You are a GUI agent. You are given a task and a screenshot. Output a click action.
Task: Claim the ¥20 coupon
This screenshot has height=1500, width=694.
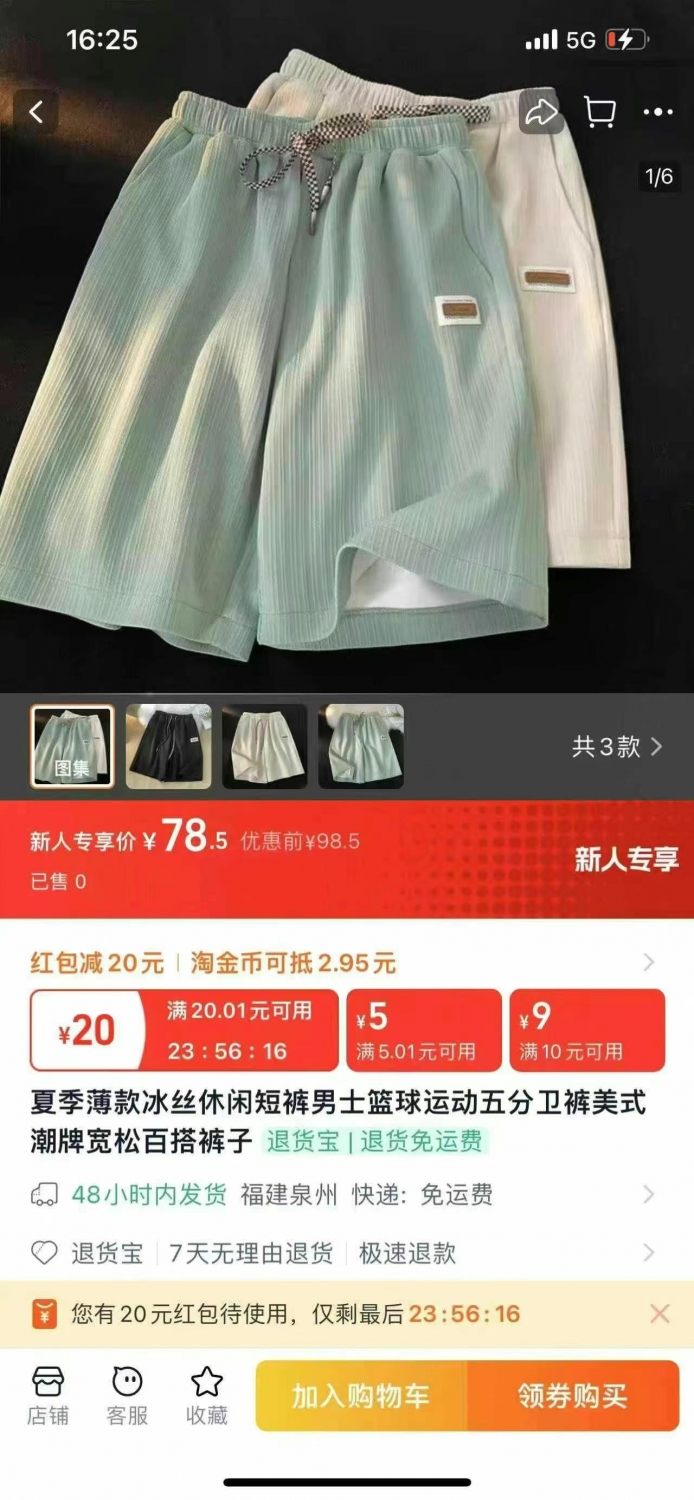[x=184, y=1030]
